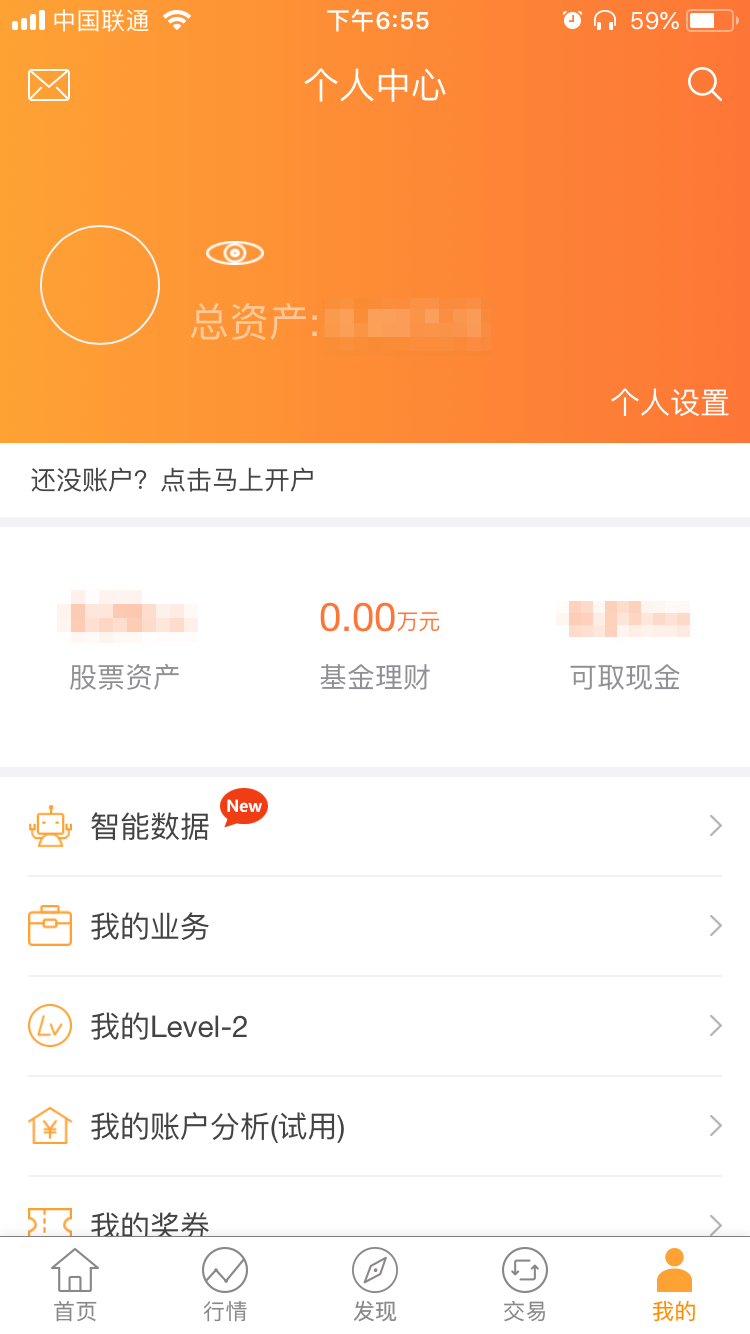The width and height of the screenshot is (750, 1334).
Task: View 股票资产 details
Action: click(x=125, y=642)
